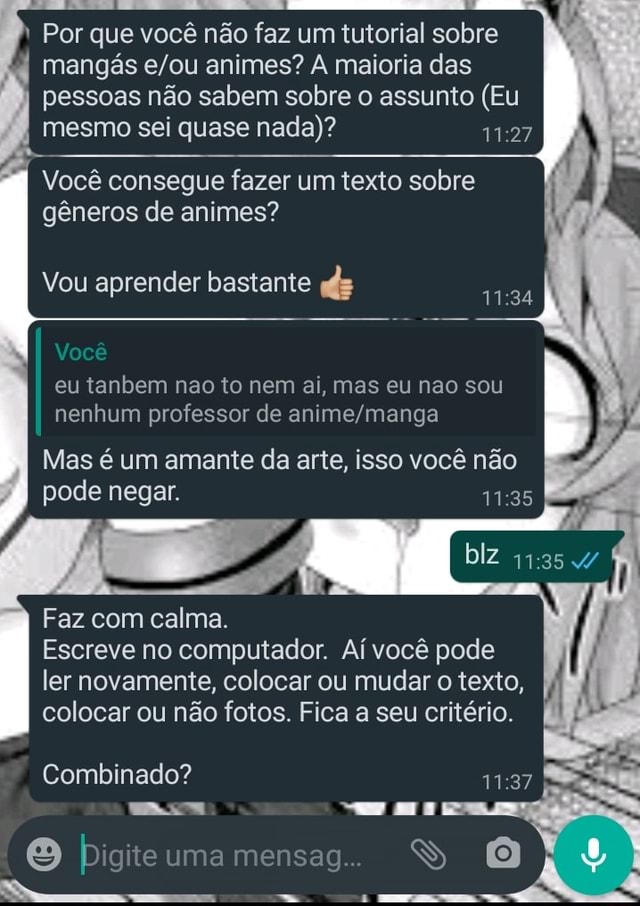The width and height of the screenshot is (640, 906).
Task: Tap the voice message microphone button
Action: tap(593, 853)
